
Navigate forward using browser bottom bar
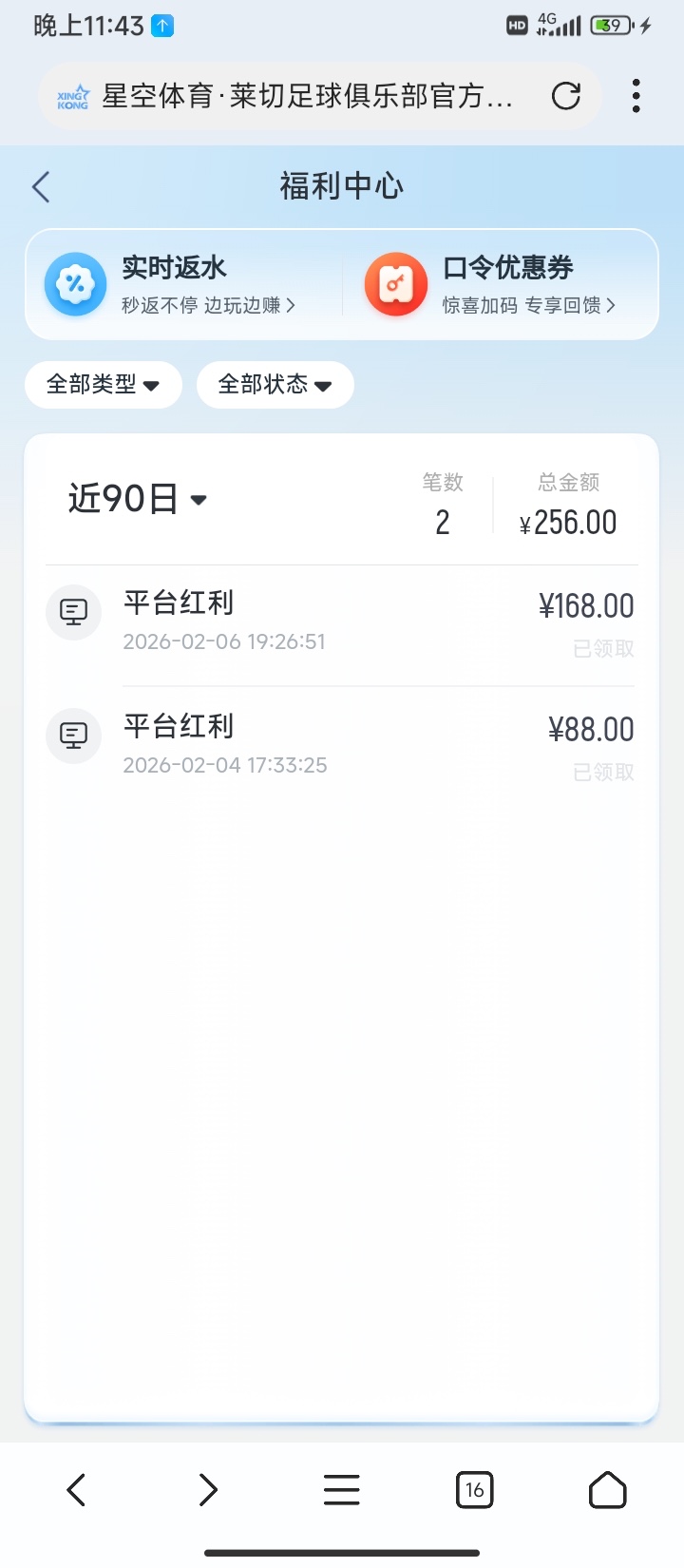coord(208,1489)
